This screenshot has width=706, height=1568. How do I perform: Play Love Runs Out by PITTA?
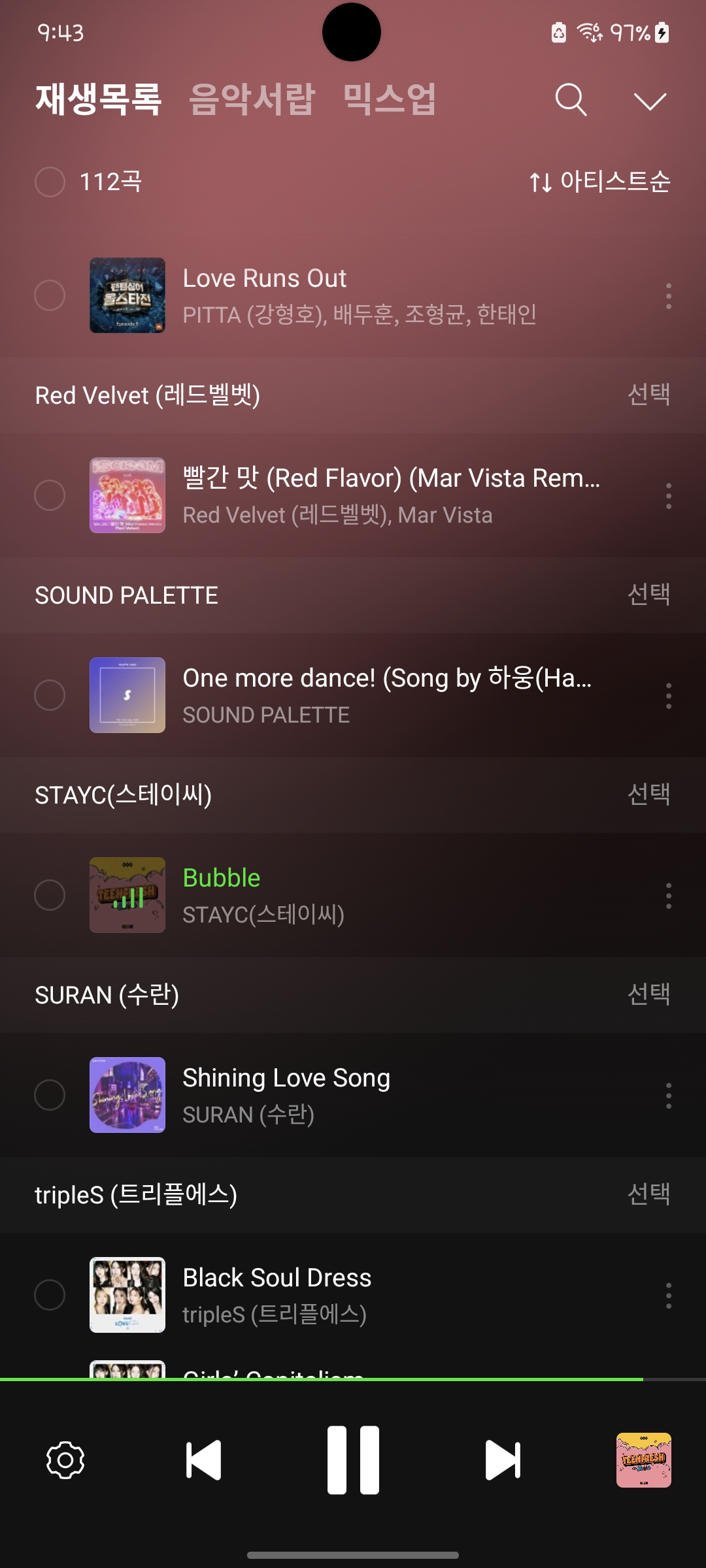(x=358, y=295)
